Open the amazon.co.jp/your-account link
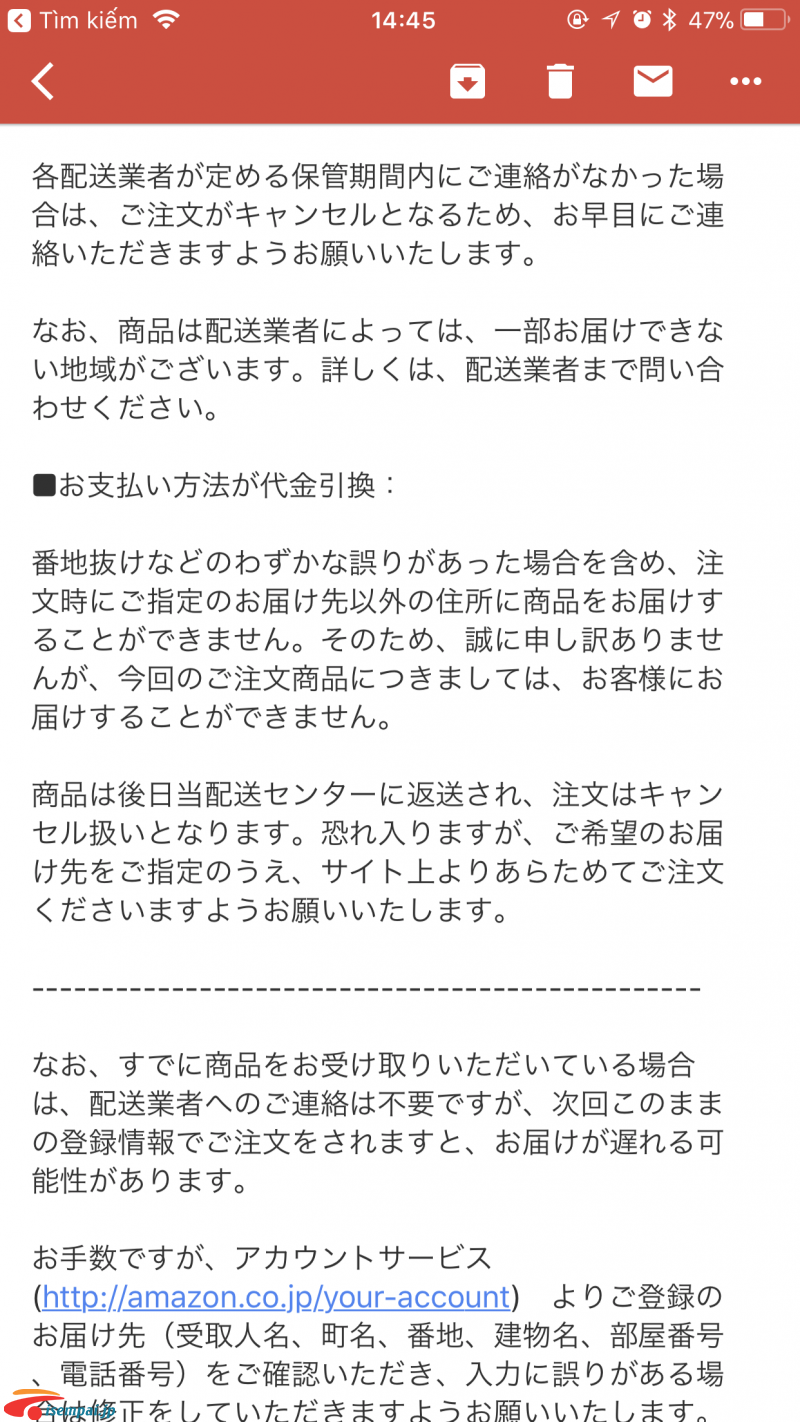This screenshot has width=800, height=1422. pyautogui.click(x=276, y=1297)
